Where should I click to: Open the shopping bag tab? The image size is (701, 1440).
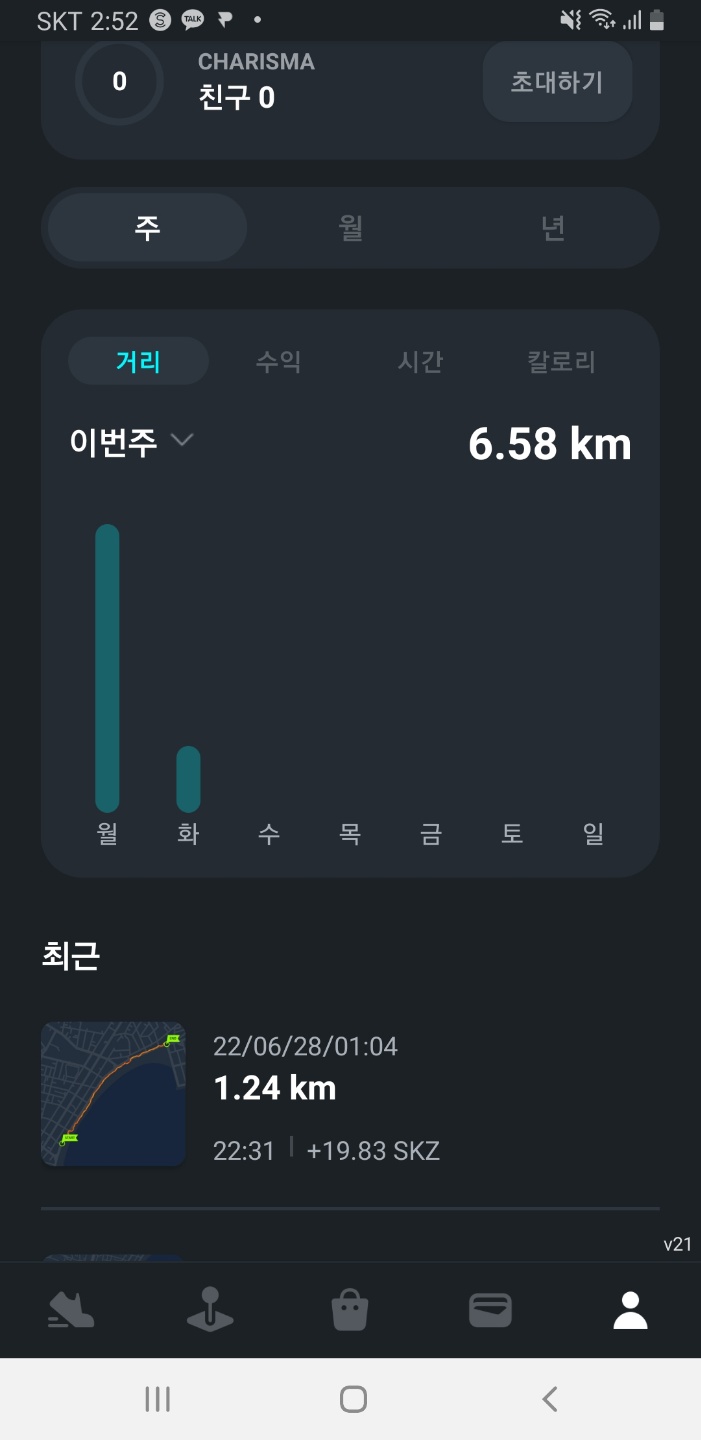point(350,1309)
